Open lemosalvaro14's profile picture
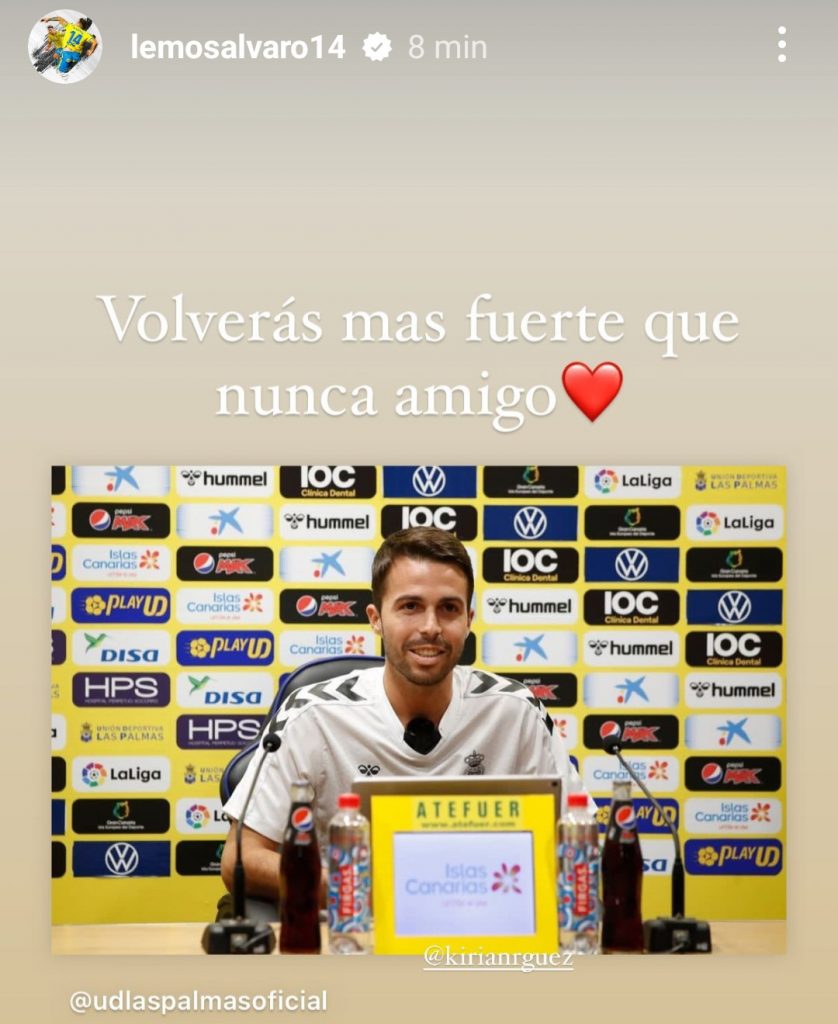The width and height of the screenshot is (838, 1024). tap(65, 47)
